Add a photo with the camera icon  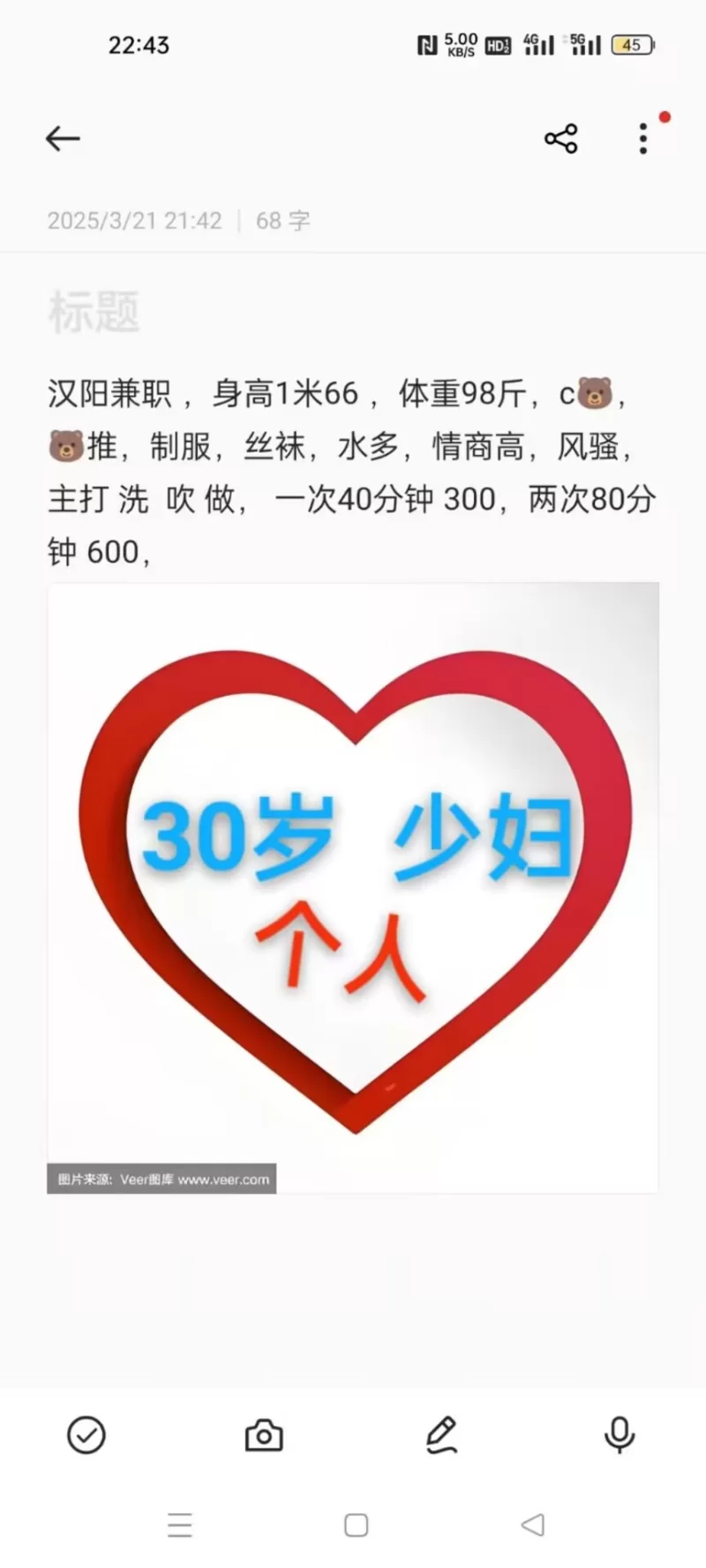pyautogui.click(x=264, y=1435)
